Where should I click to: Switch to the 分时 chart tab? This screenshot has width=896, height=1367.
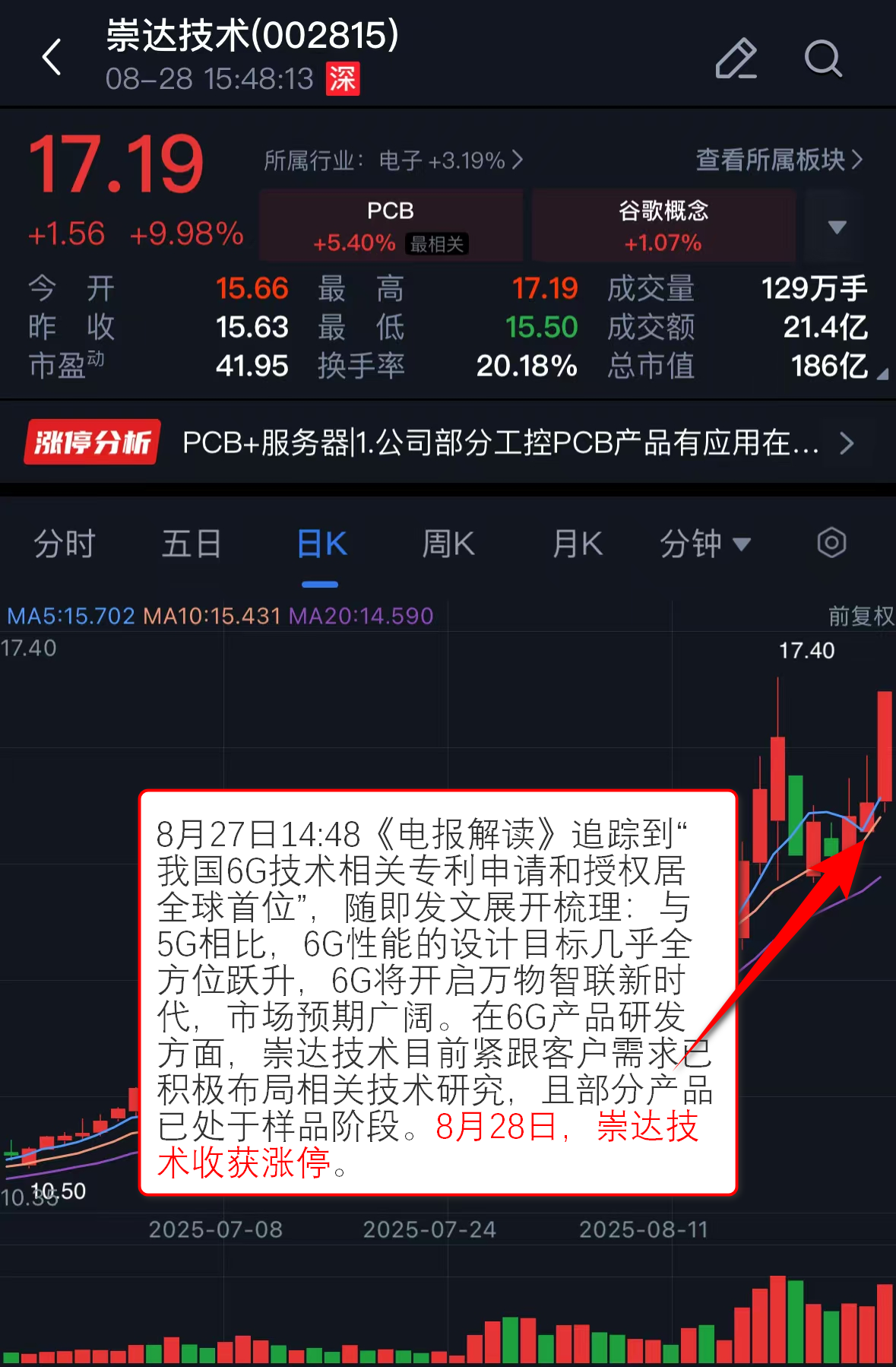(65, 544)
